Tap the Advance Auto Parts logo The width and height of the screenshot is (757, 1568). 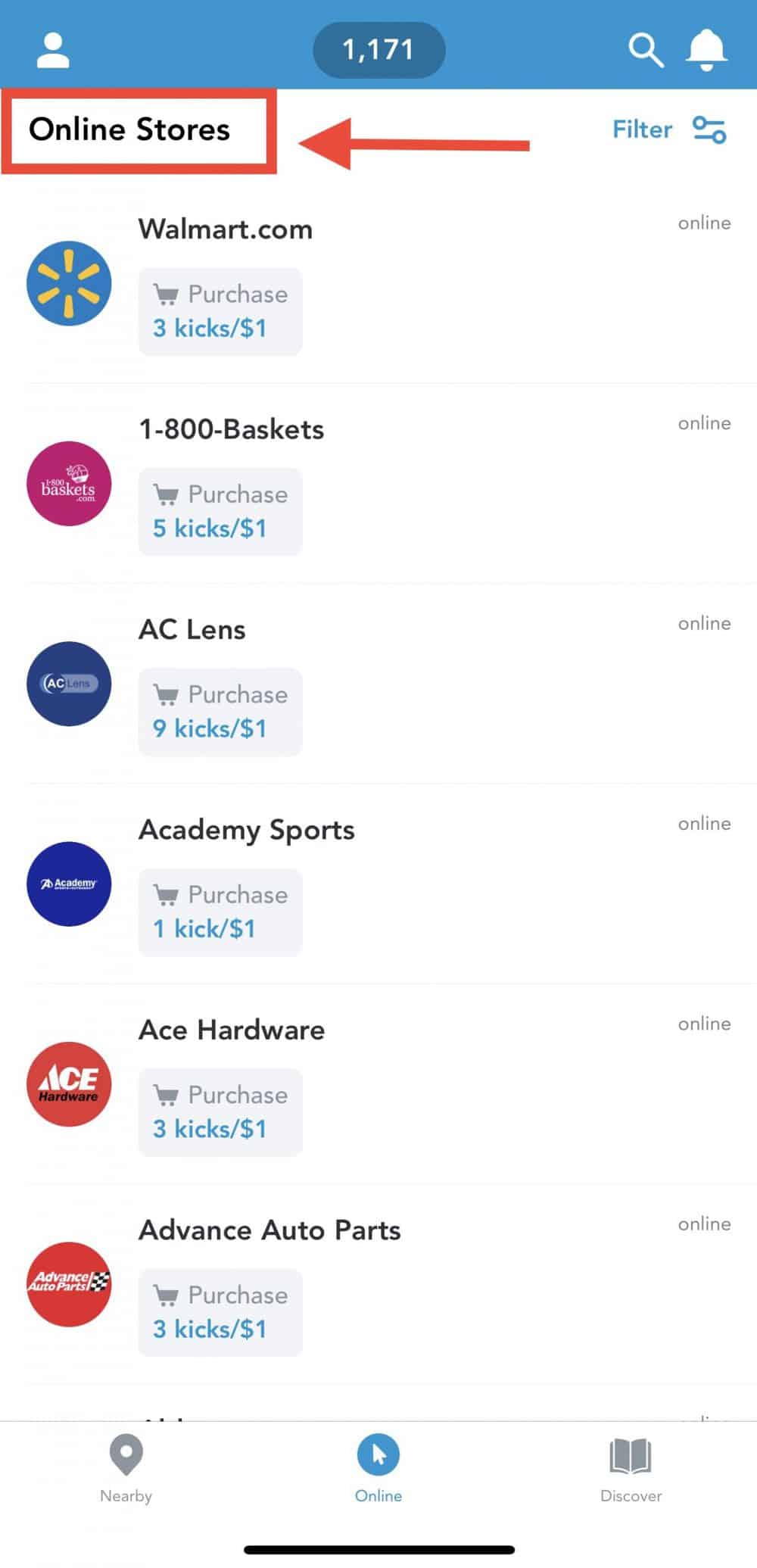point(68,1285)
